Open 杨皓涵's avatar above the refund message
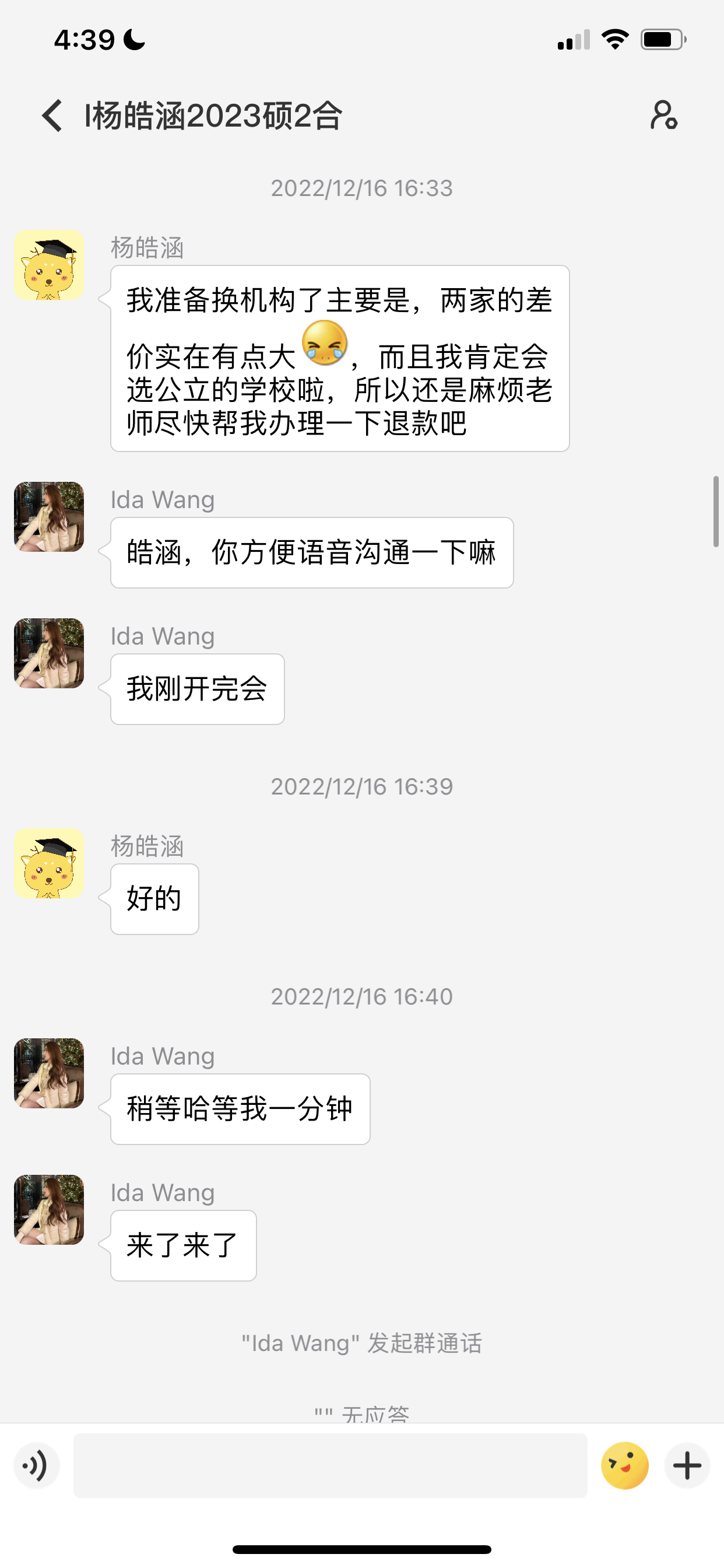Viewport: 724px width, 1568px height. point(48,265)
